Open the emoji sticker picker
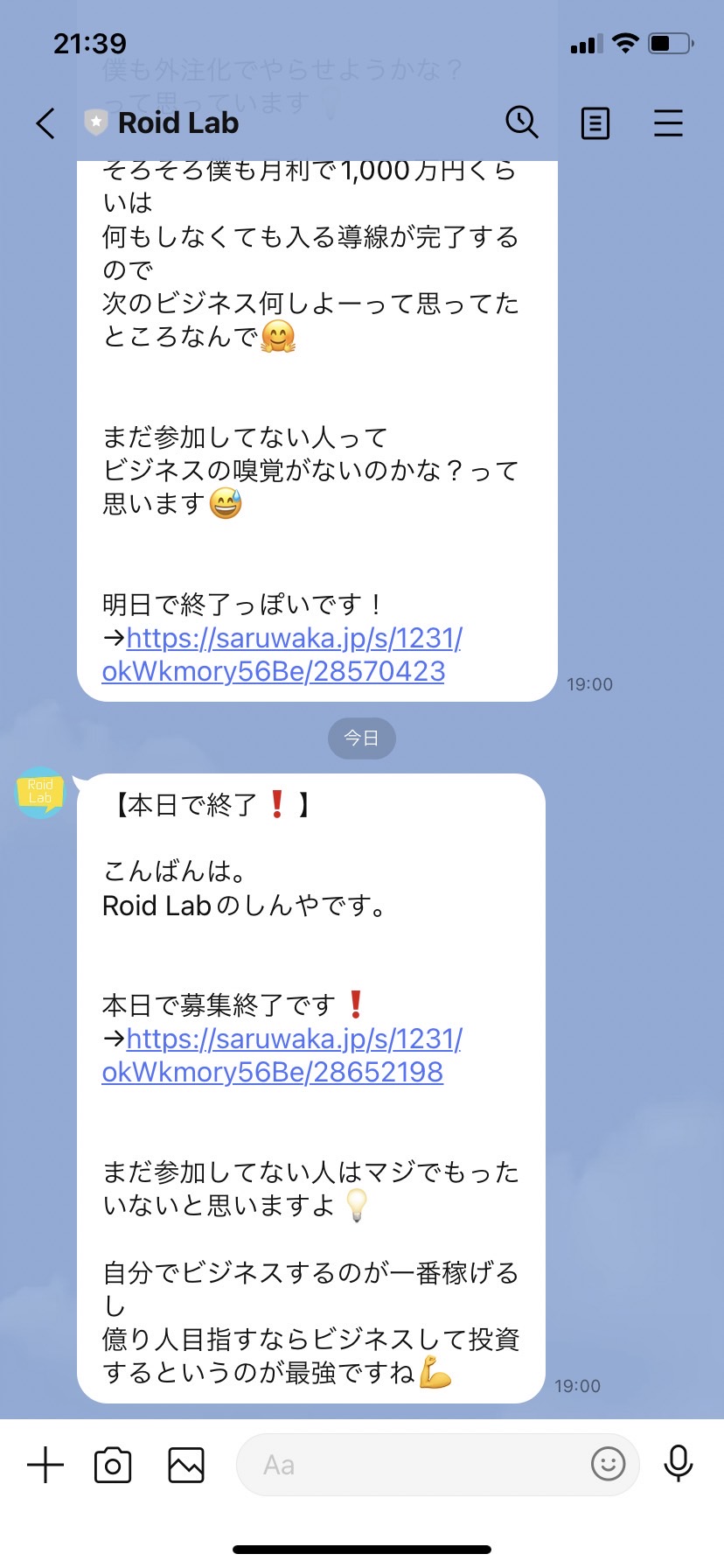 609,1463
